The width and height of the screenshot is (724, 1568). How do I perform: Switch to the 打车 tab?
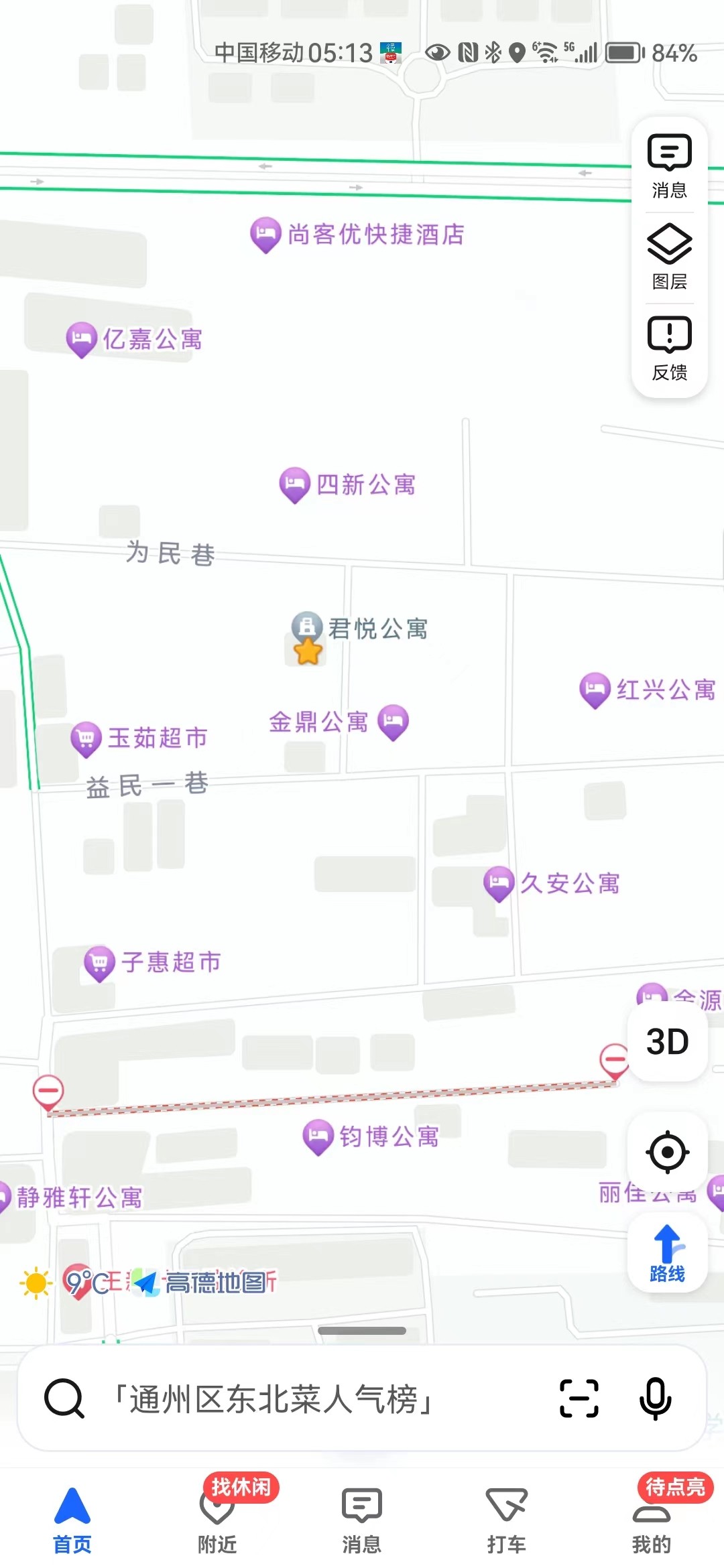pos(507,1520)
